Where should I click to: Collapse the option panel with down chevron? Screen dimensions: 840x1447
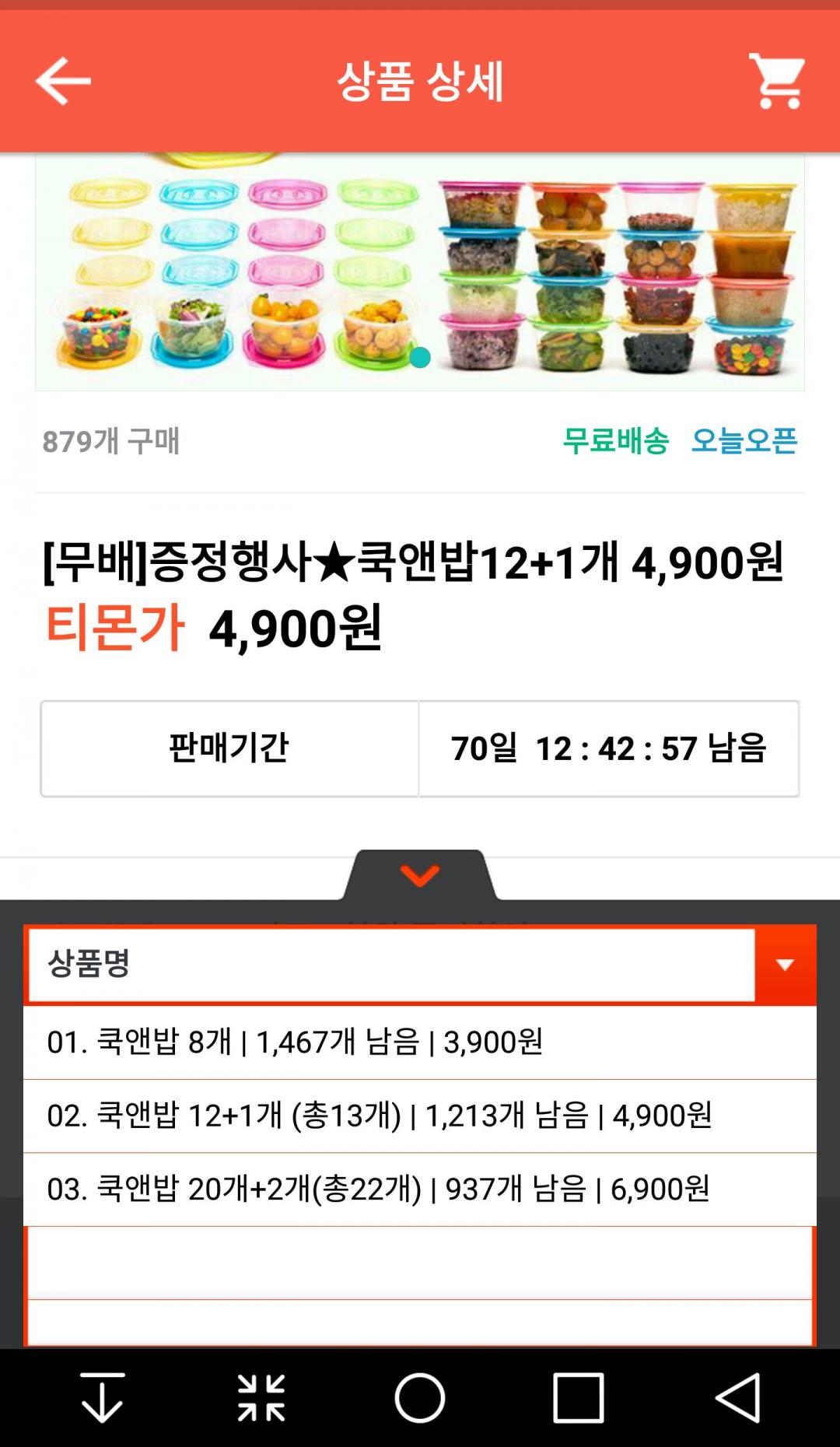point(420,876)
